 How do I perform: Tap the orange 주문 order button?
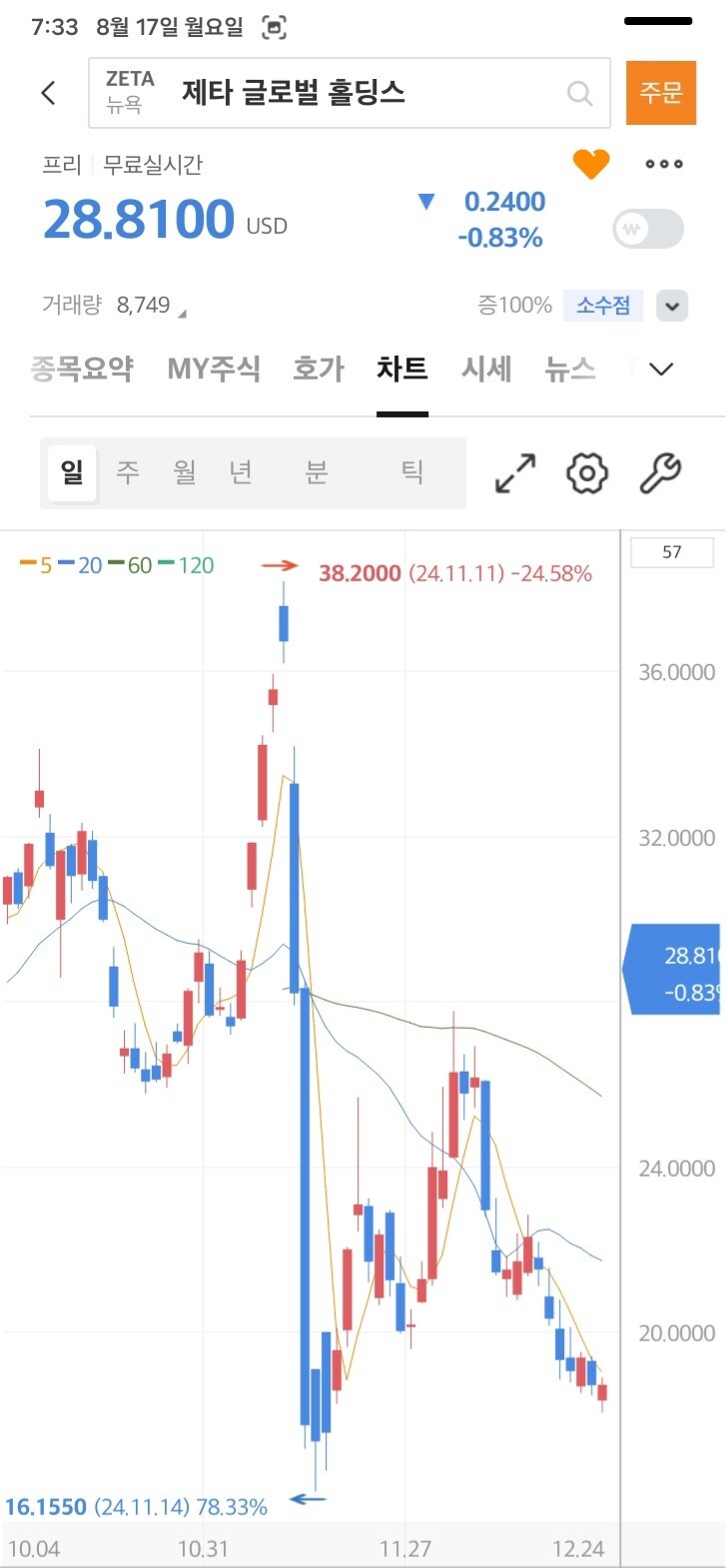click(661, 93)
